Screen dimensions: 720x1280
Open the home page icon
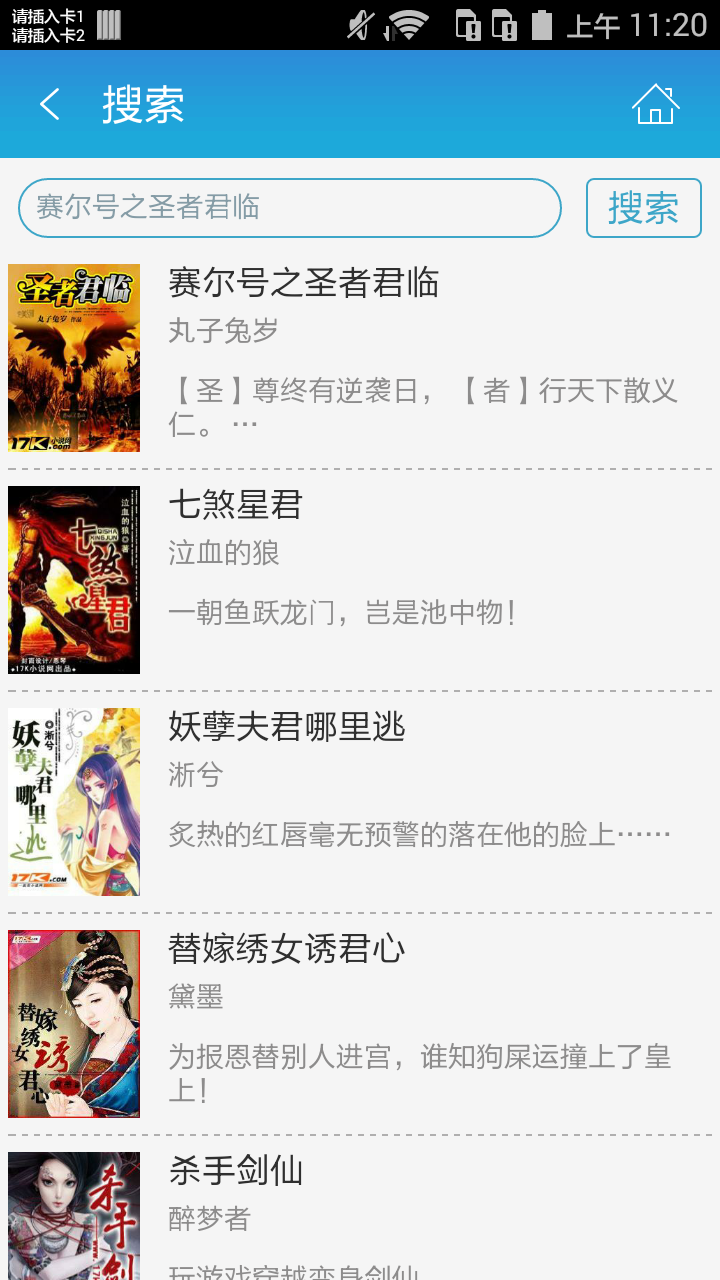coord(655,104)
